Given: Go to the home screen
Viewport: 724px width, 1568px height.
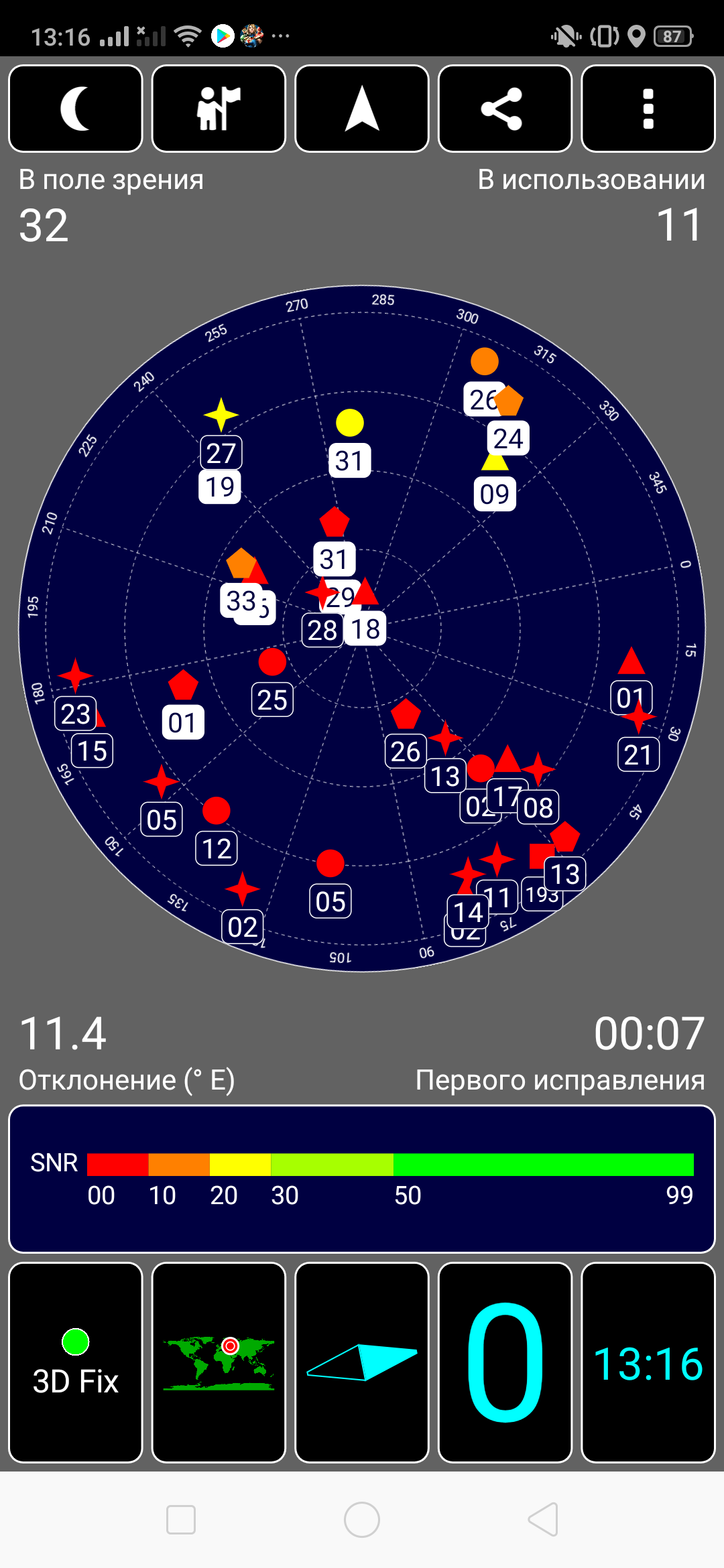Looking at the screenshot, I should 362,1519.
